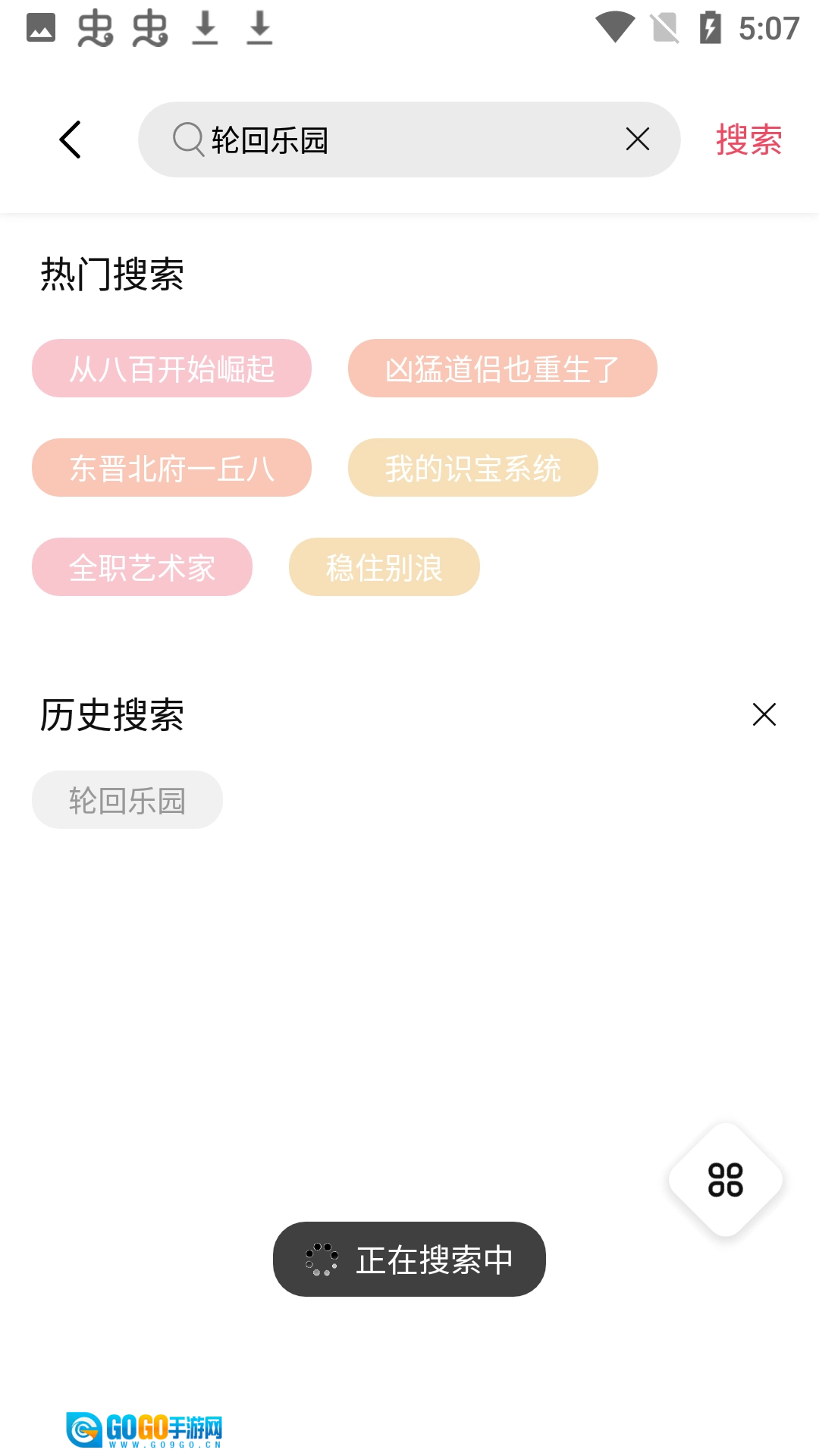
Task: Select hot search 从八百开始崛起
Action: tap(171, 369)
